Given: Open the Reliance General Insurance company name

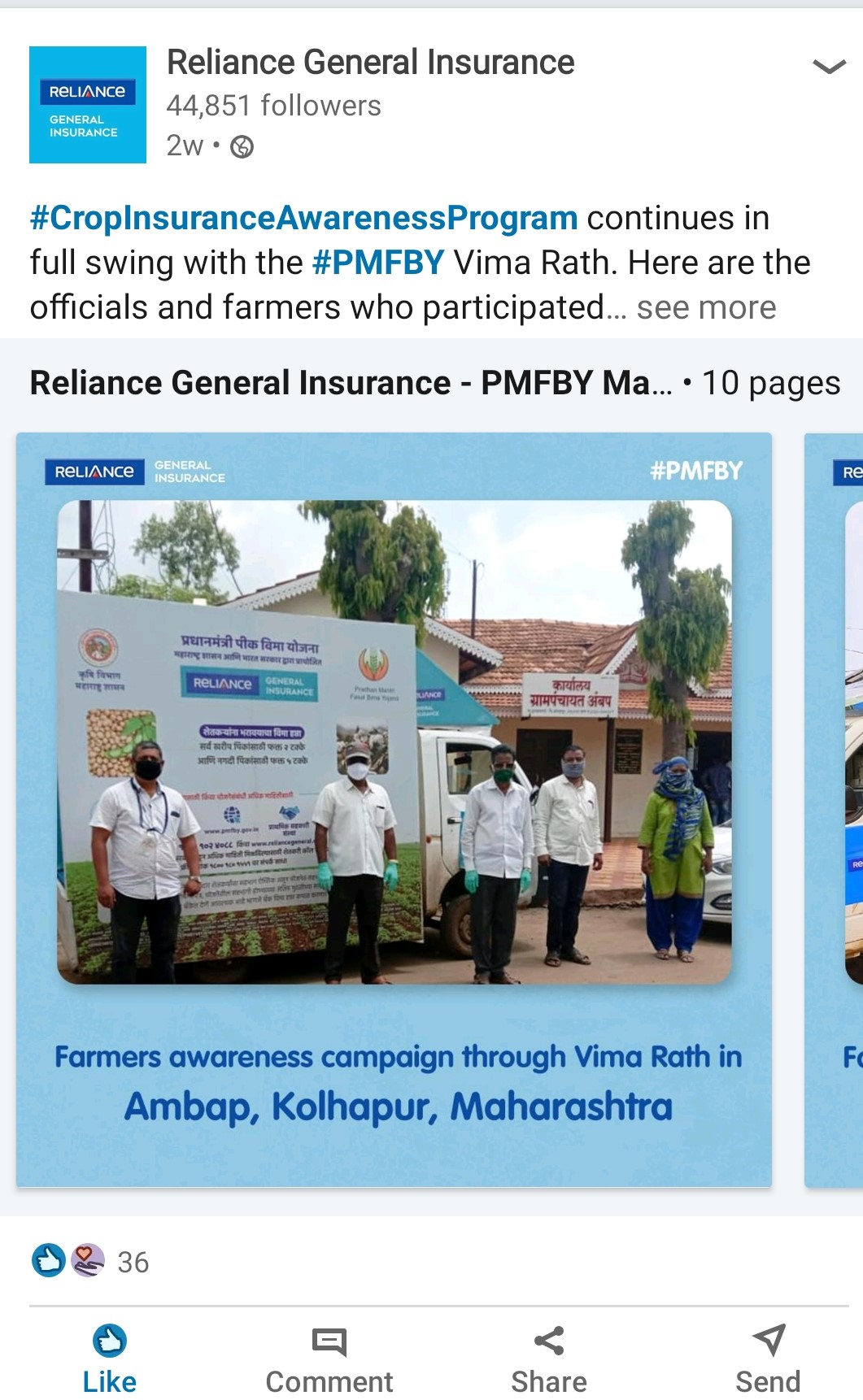Looking at the screenshot, I should 370,63.
